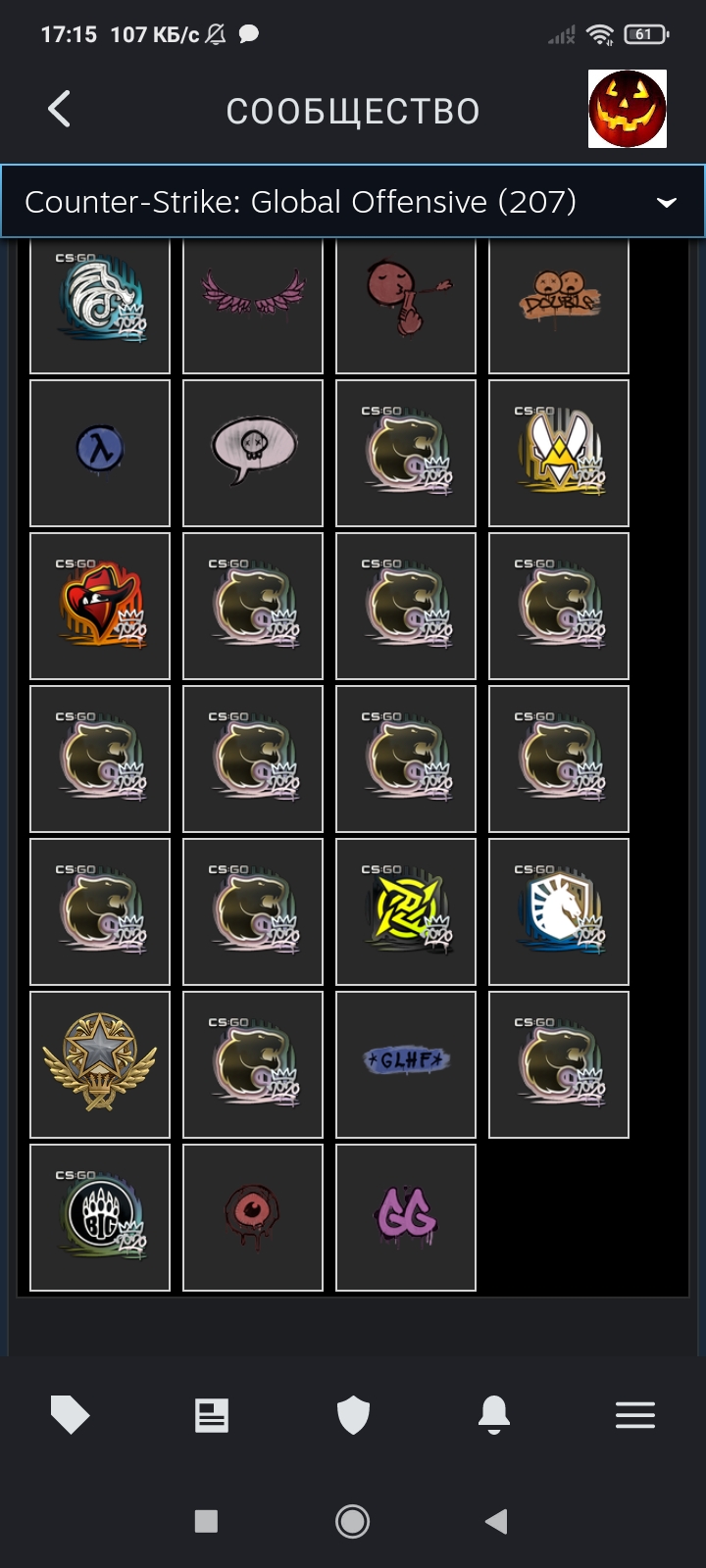
Task: Open the Team Liquid horse sticker
Action: point(559,911)
